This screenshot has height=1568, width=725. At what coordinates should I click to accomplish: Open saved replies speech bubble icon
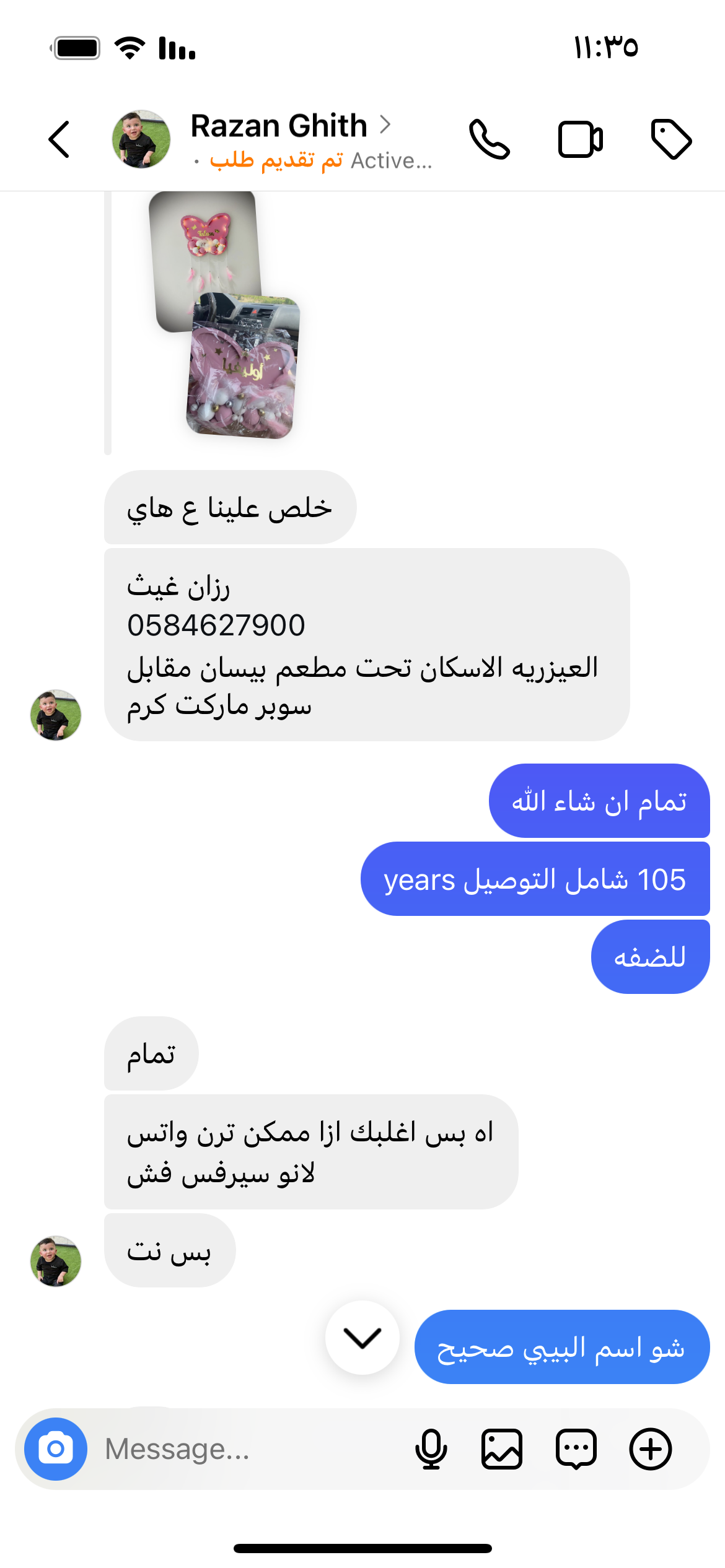(x=576, y=1449)
